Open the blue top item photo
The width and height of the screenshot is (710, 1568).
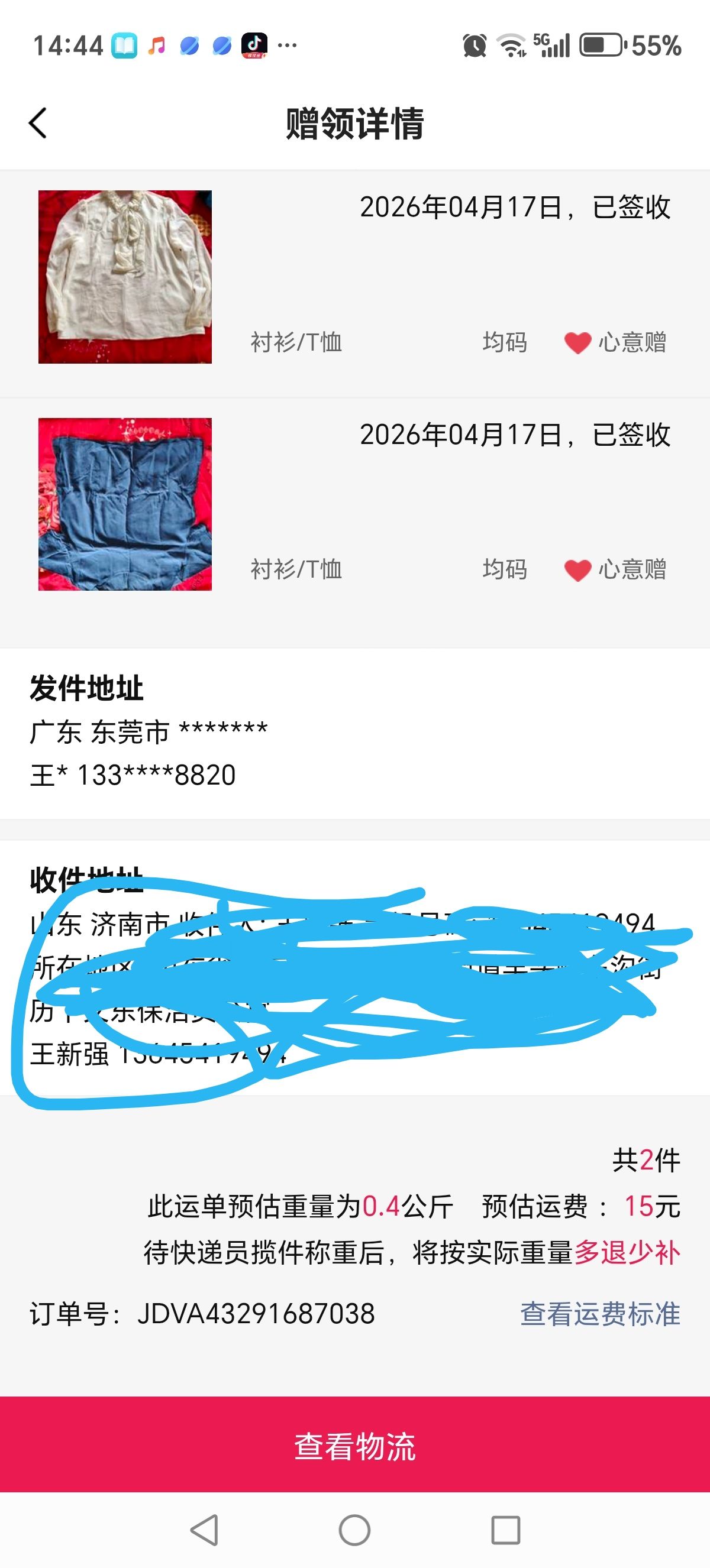(125, 504)
